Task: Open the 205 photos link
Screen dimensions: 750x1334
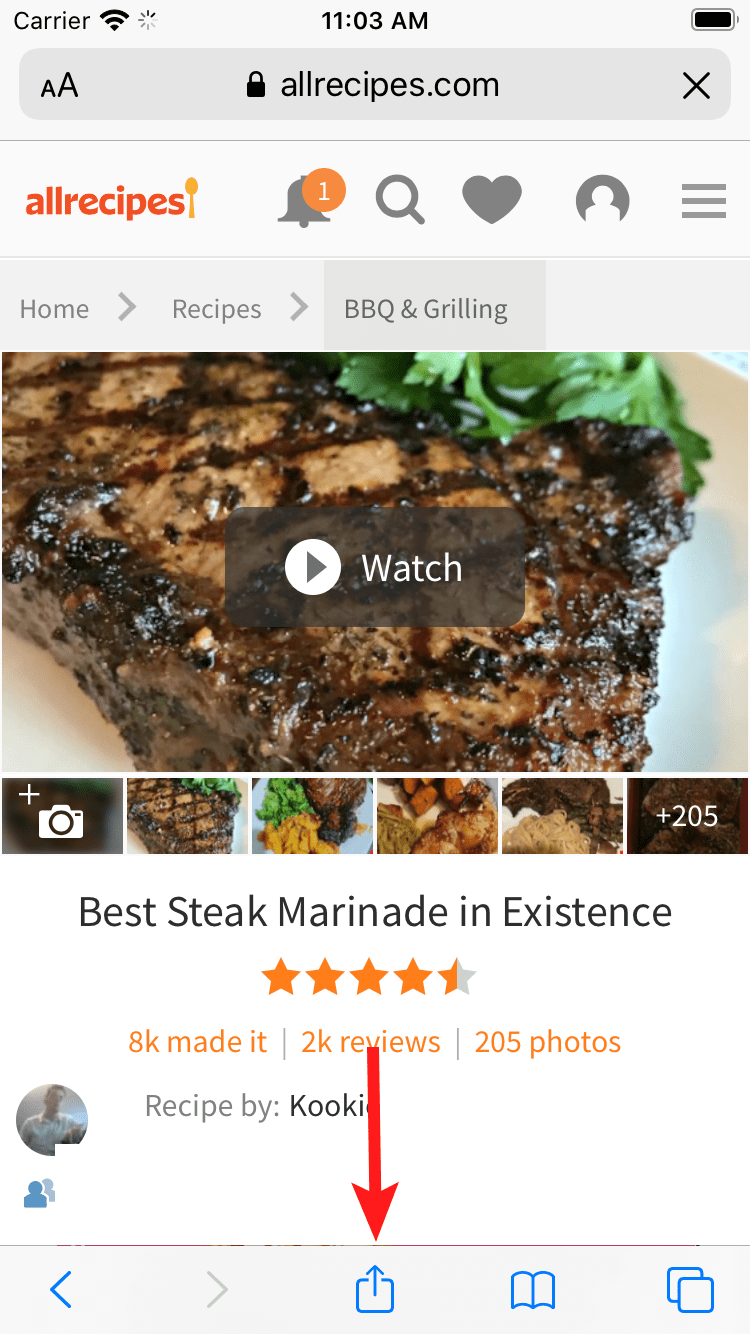Action: coord(547,1042)
